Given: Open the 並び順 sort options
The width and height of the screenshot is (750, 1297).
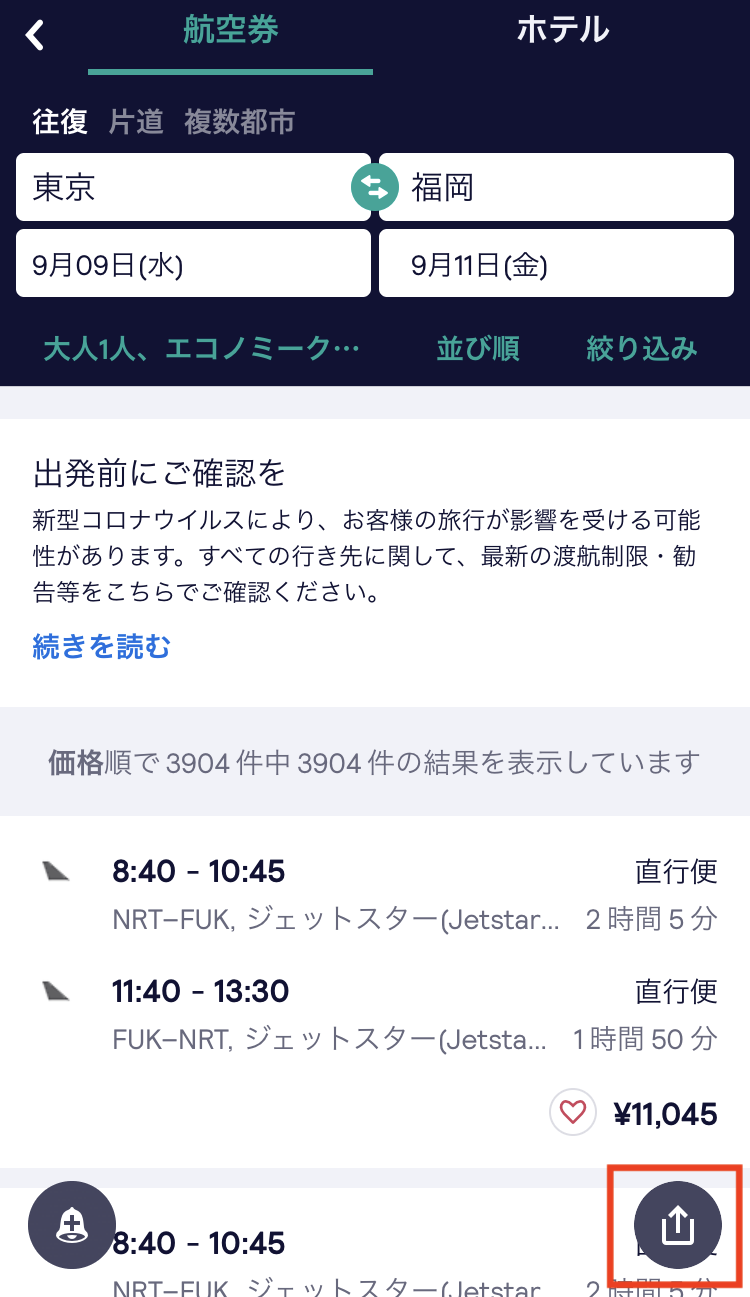Looking at the screenshot, I should 477,348.
